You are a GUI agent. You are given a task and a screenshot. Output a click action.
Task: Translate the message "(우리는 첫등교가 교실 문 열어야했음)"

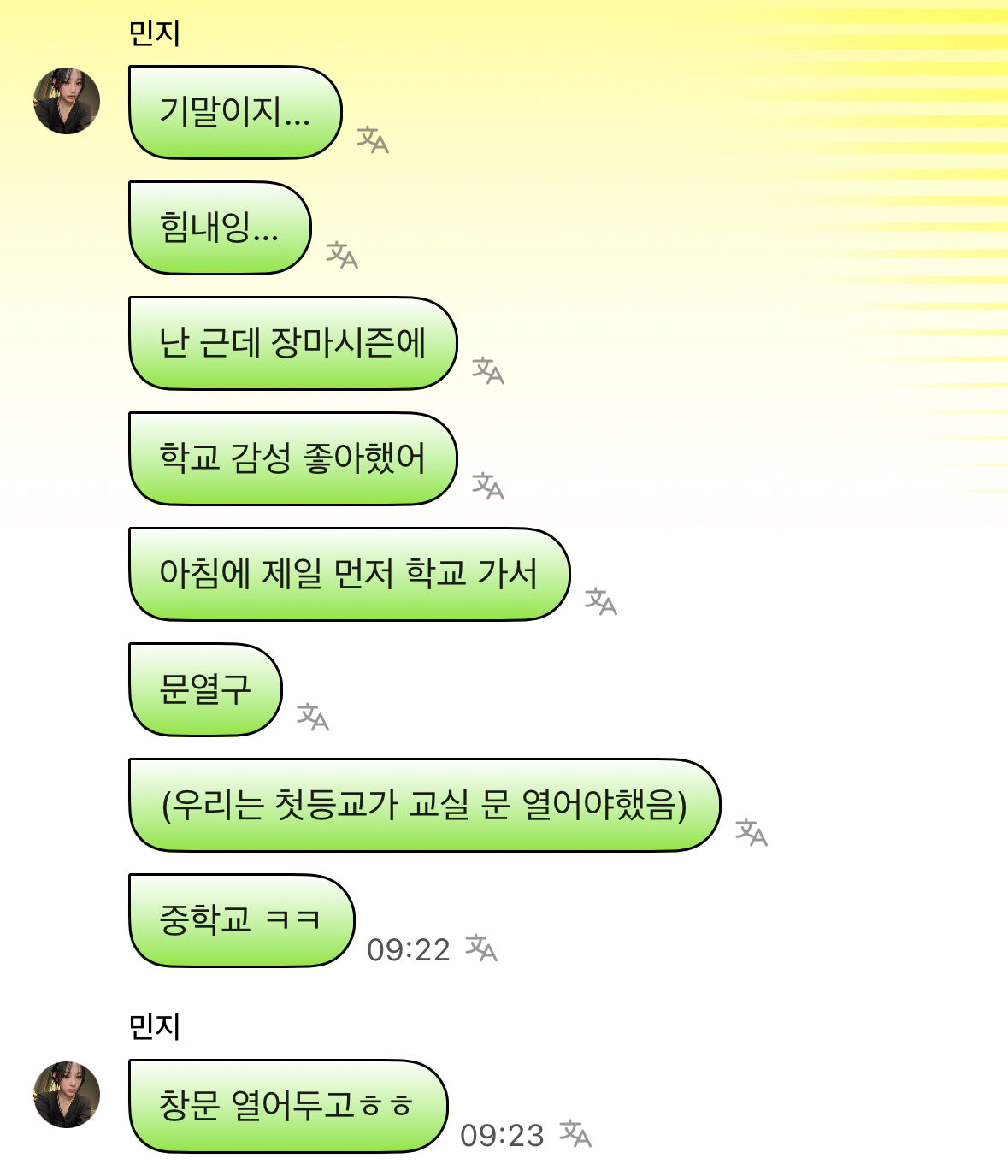click(x=752, y=832)
